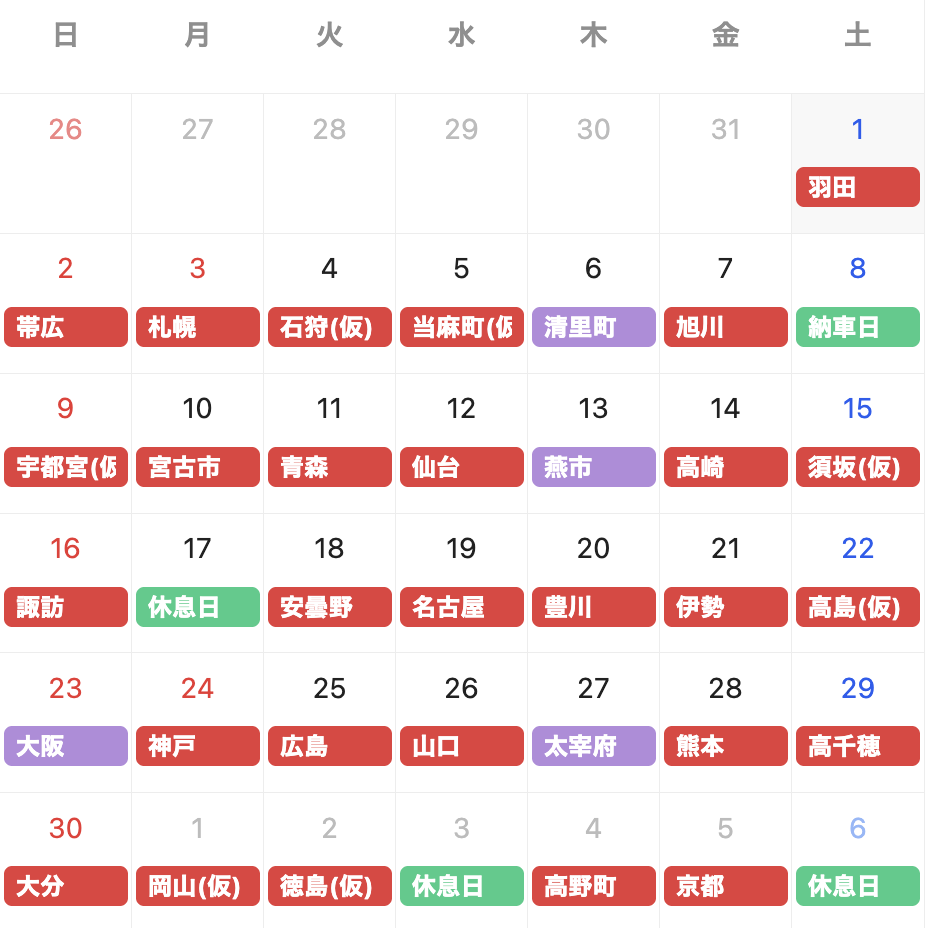View the 高野町 event
The width and height of the screenshot is (930, 928).
tap(593, 886)
